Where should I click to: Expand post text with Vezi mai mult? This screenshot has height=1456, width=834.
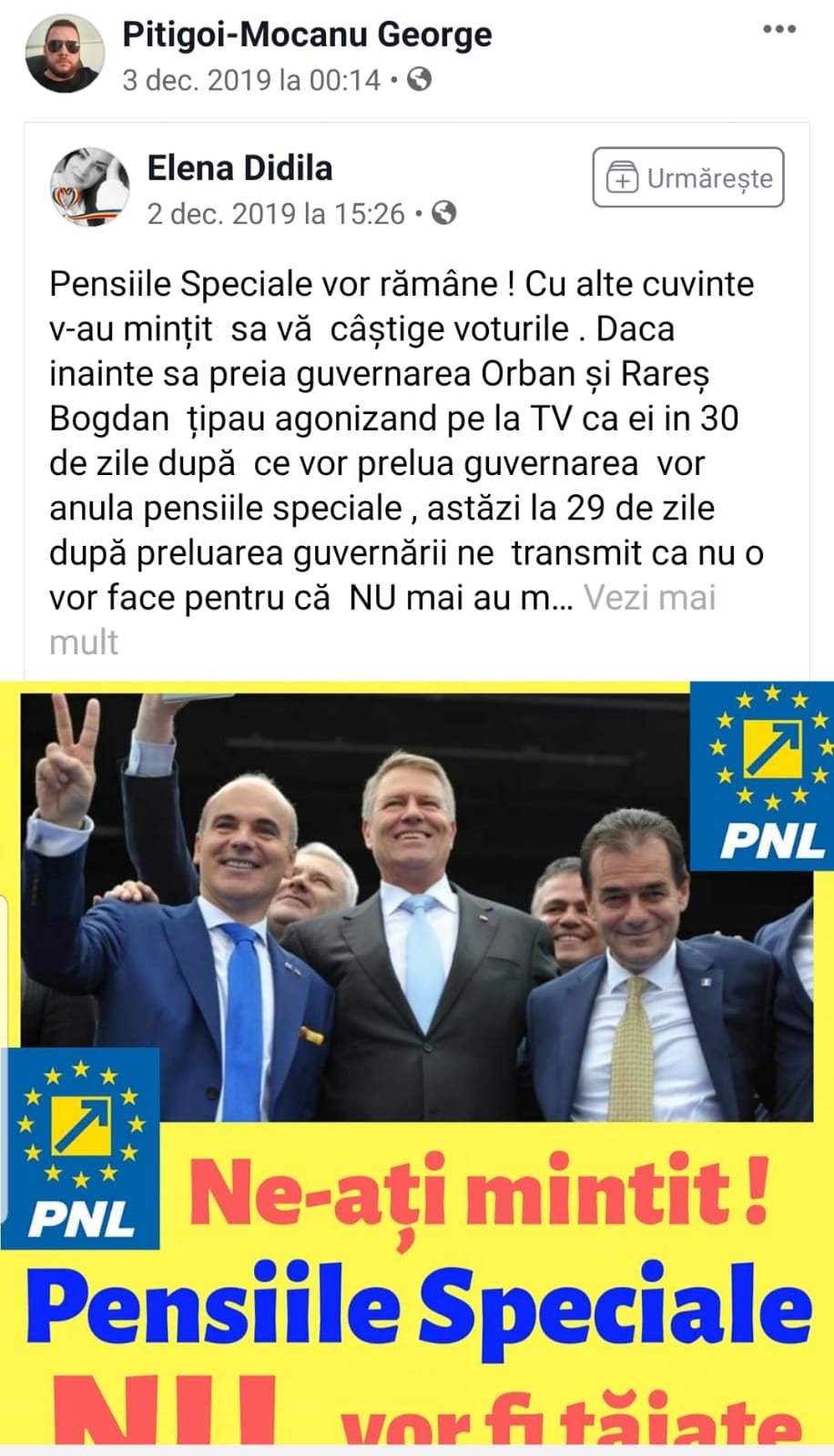[649, 598]
